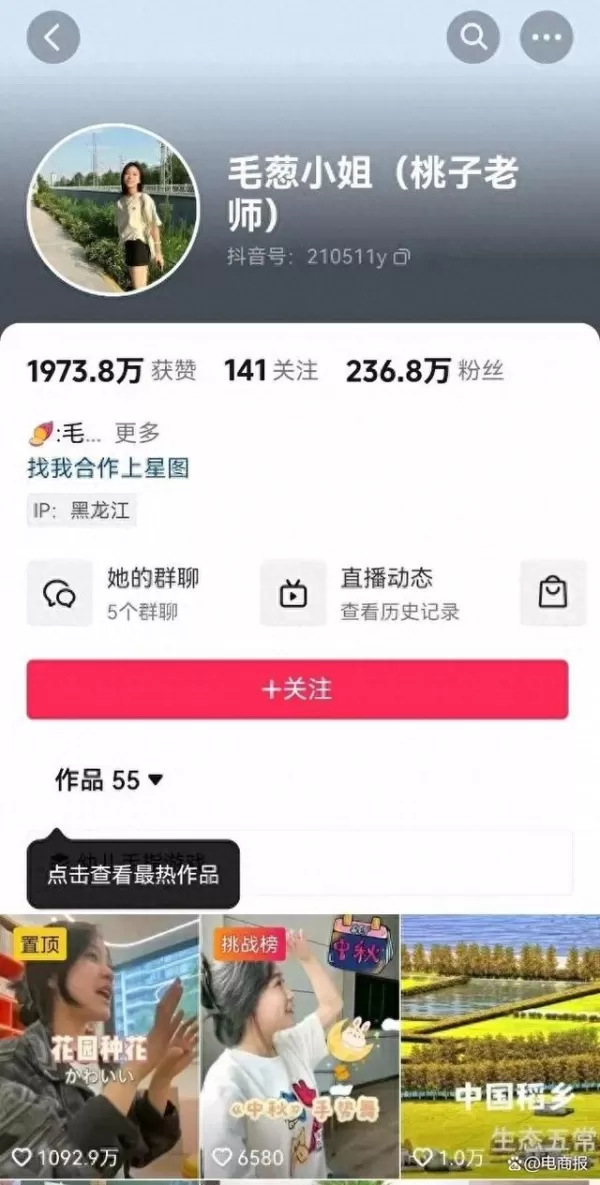Open the 找我合作上星图 link
The image size is (600, 1185).
(108, 467)
